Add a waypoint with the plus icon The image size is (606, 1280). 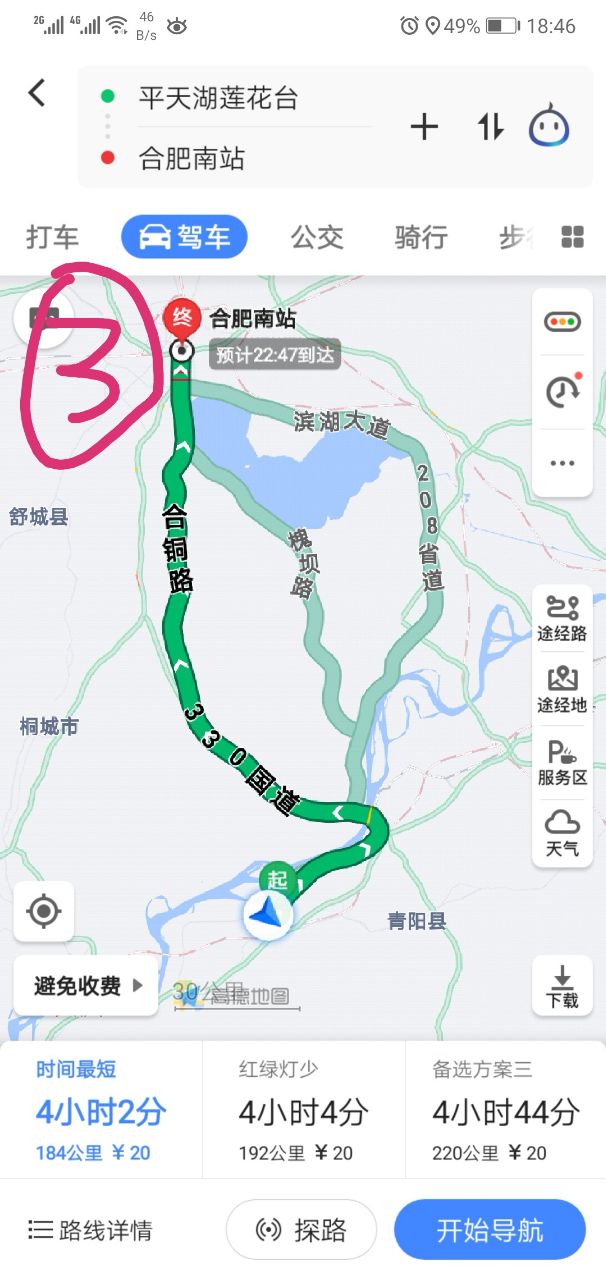coord(425,127)
